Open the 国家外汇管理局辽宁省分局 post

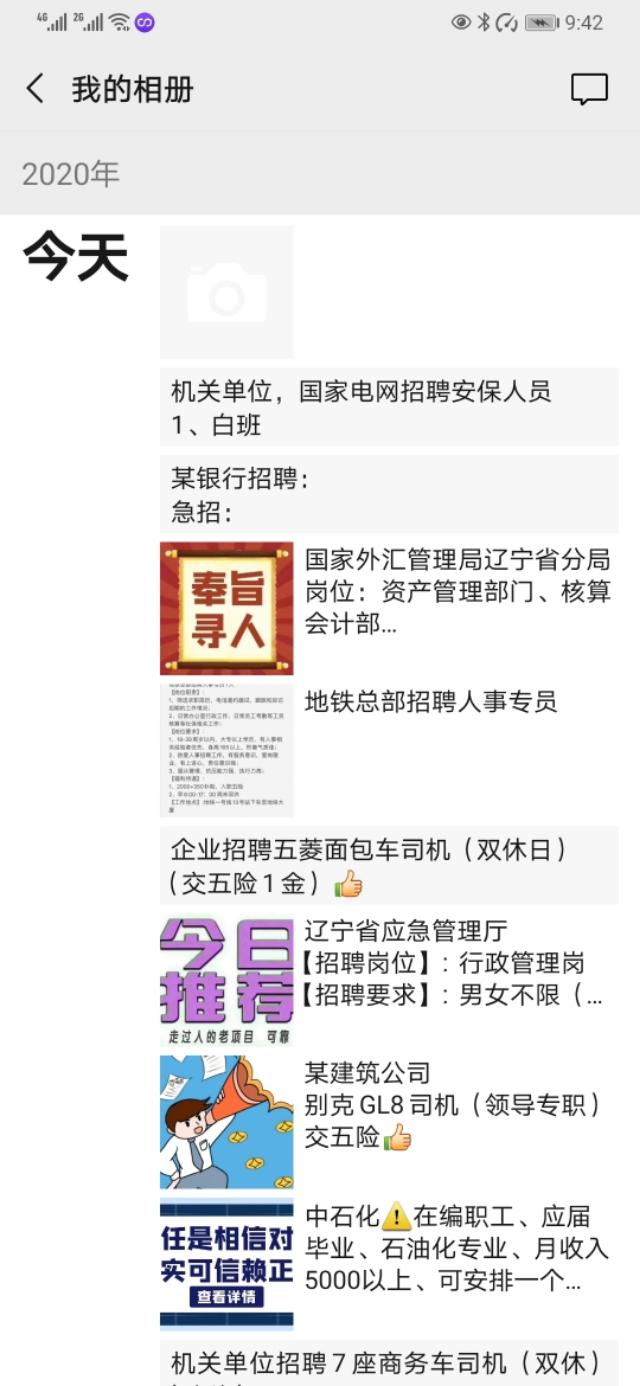click(389, 609)
